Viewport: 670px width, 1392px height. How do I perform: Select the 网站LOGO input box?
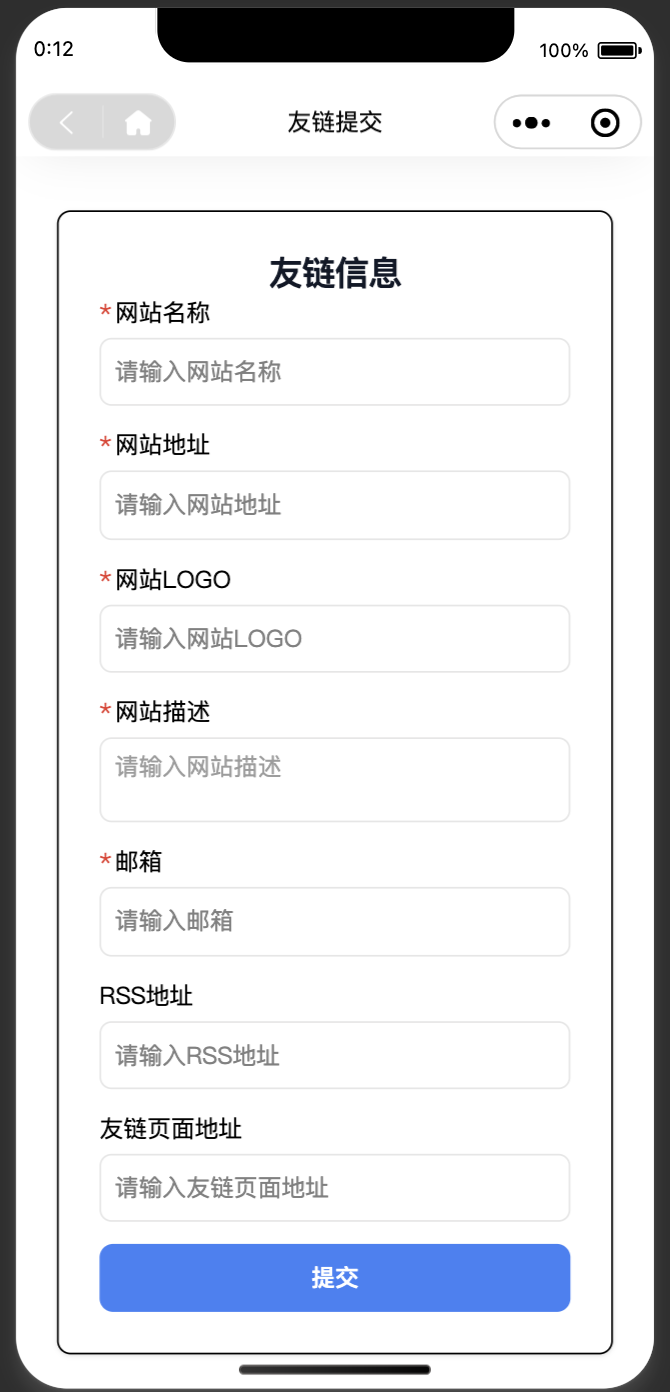coord(335,638)
